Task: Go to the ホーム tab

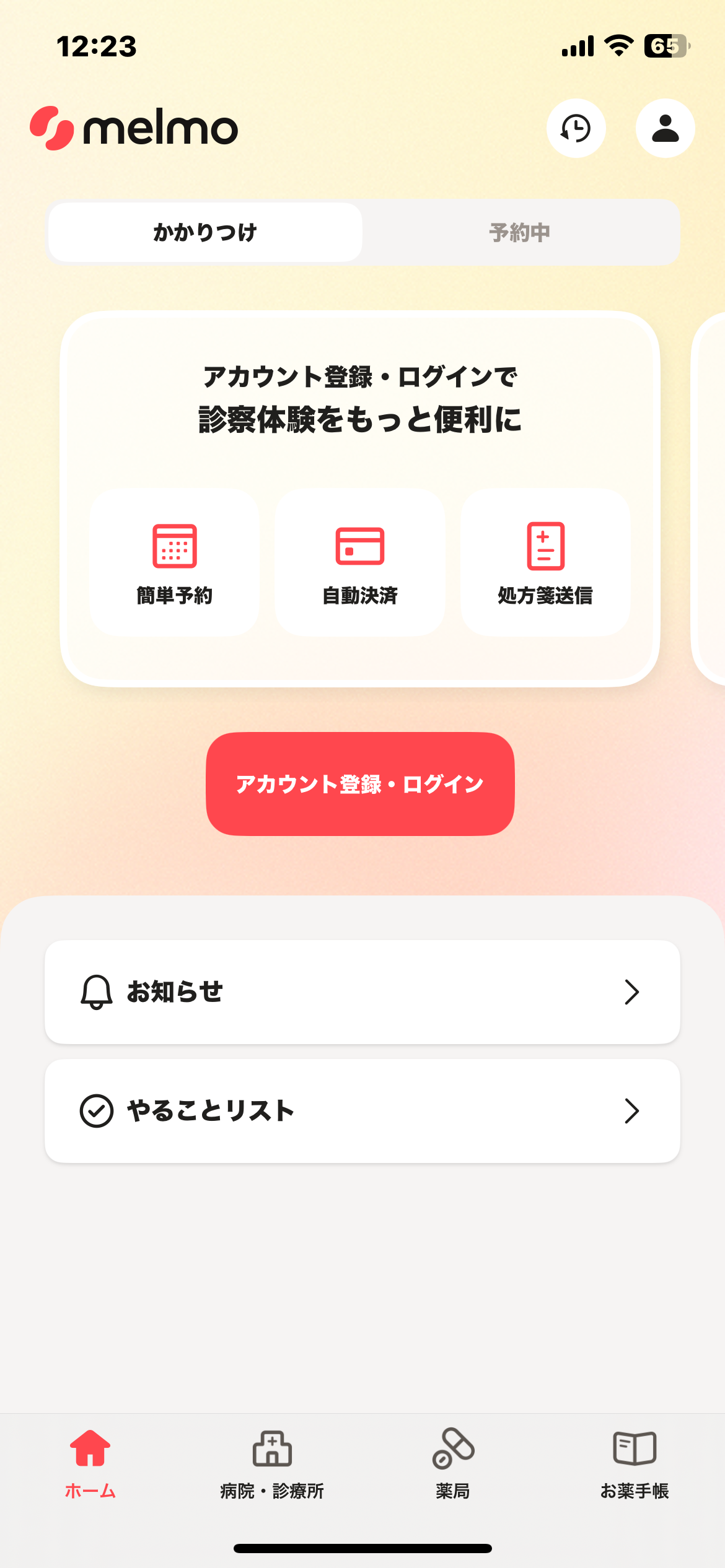Action: click(x=90, y=1464)
